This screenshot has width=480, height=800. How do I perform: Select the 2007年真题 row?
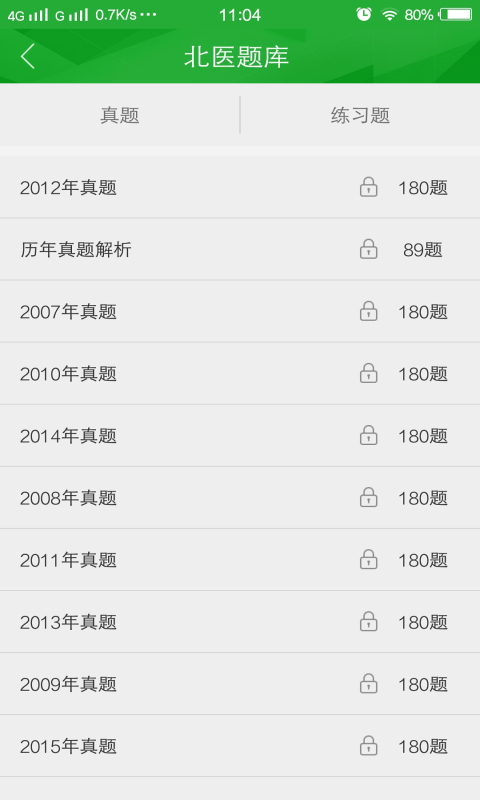(x=240, y=311)
